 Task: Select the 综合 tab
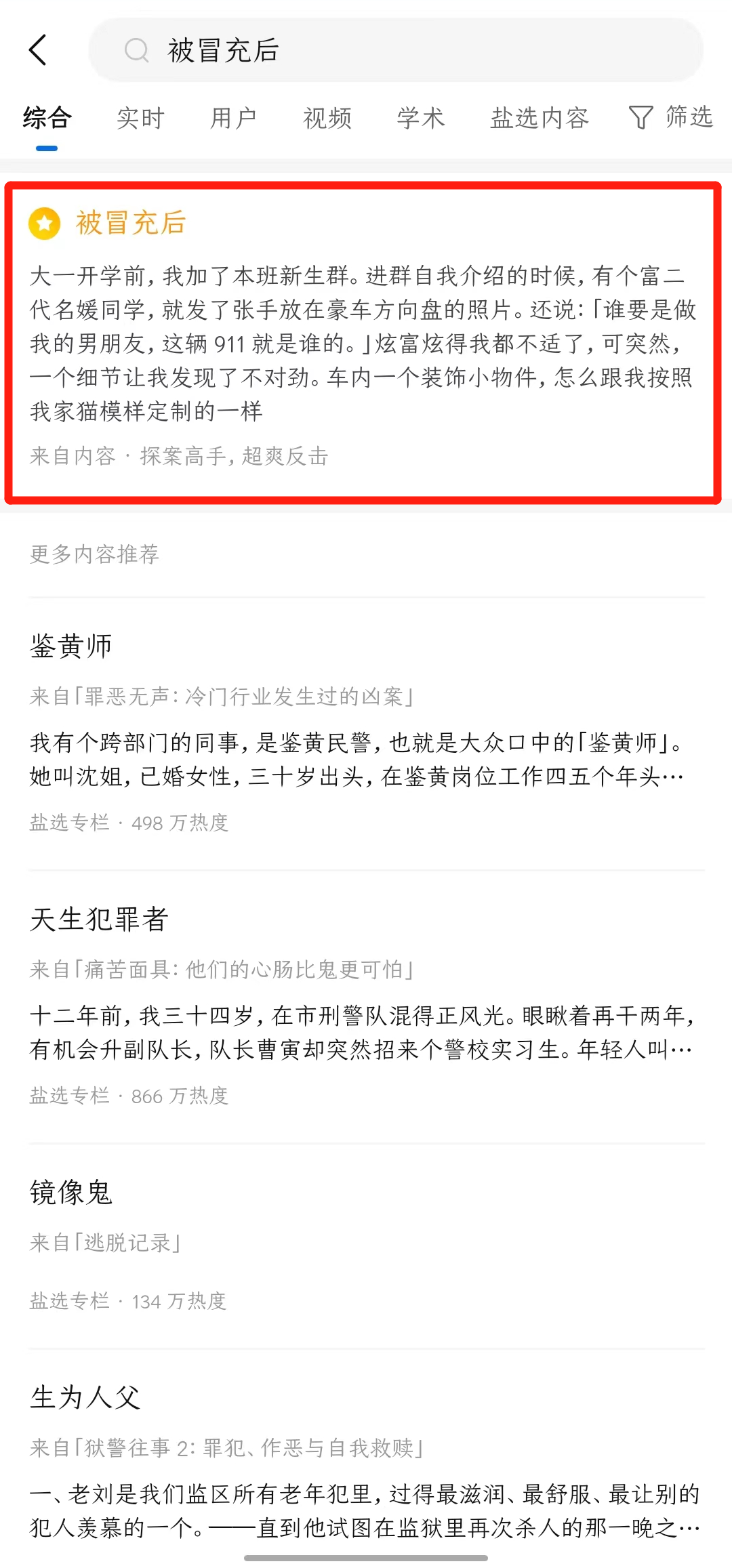pyautogui.click(x=47, y=118)
